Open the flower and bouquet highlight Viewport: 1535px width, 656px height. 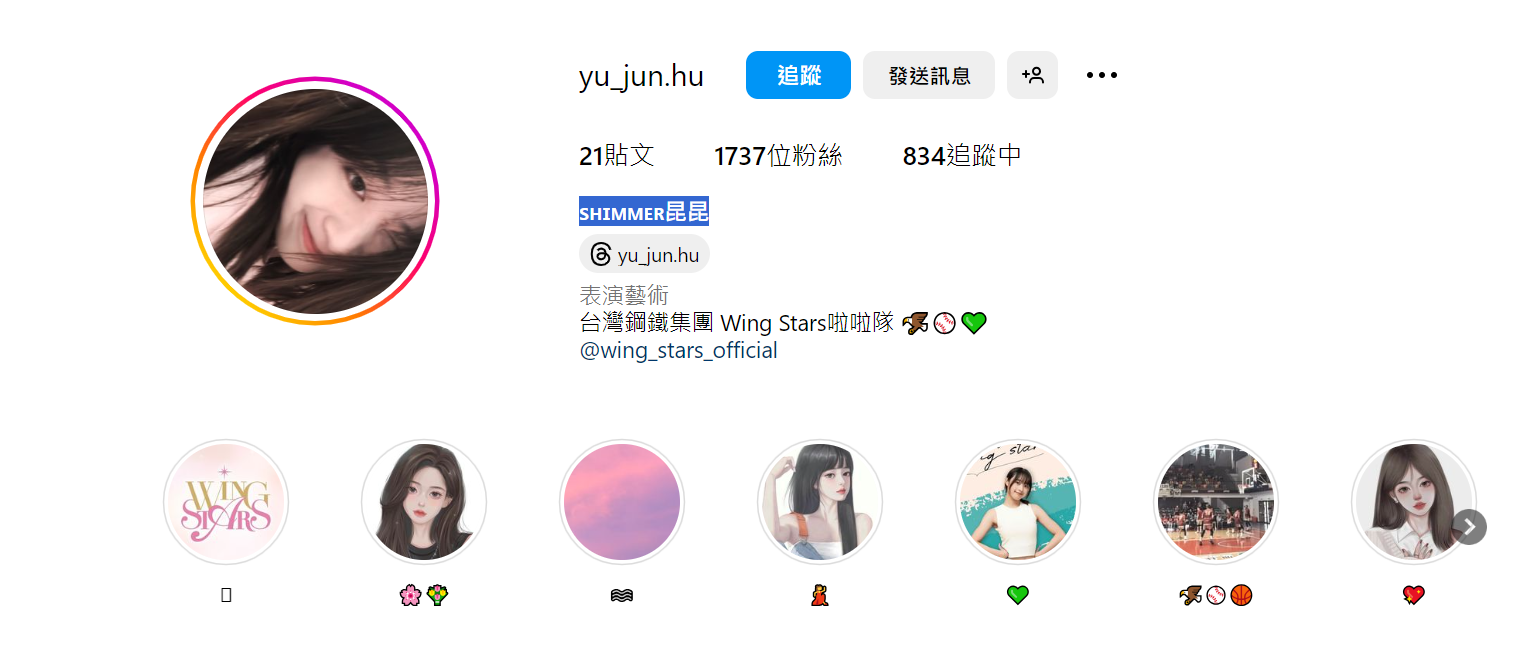[424, 502]
